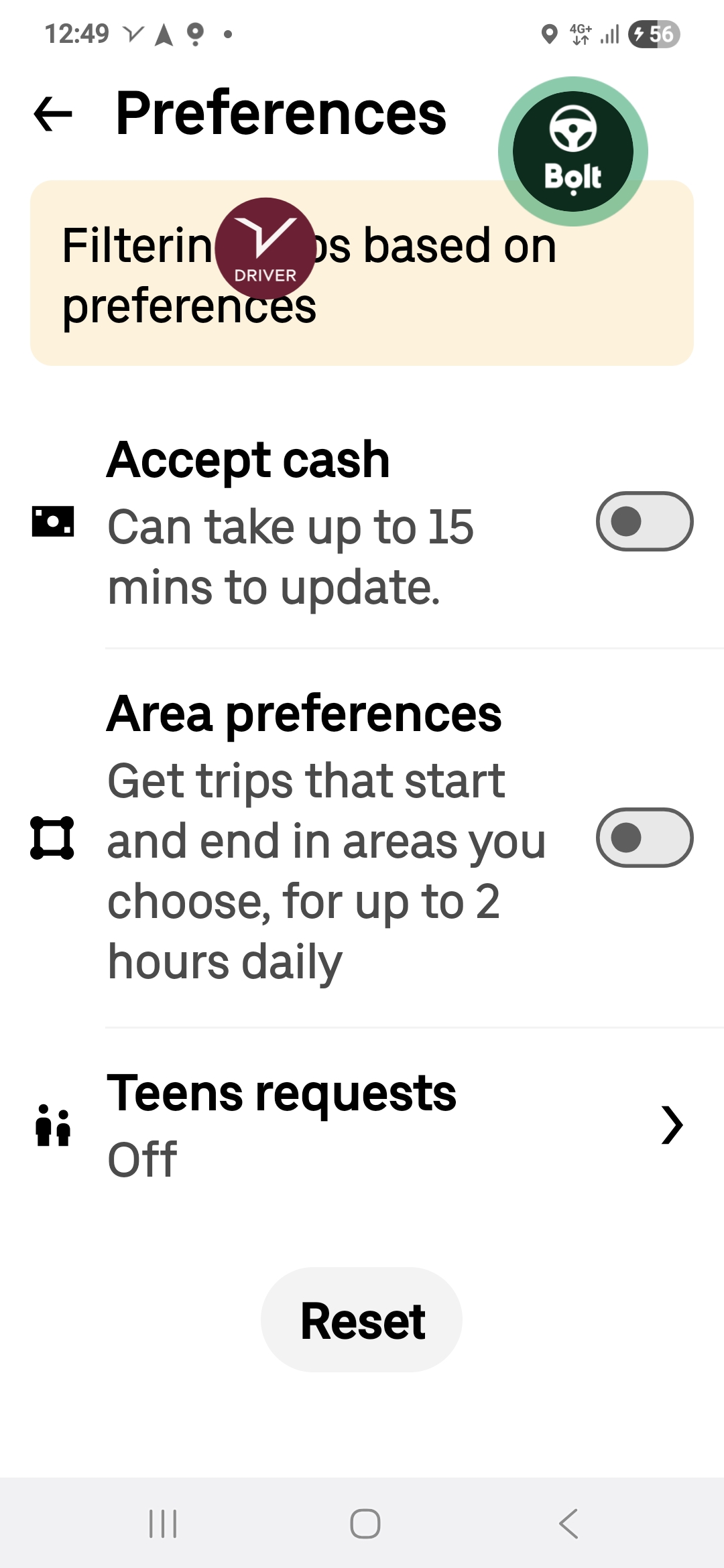Open the floating DRIVER app bubble

pos(265,248)
